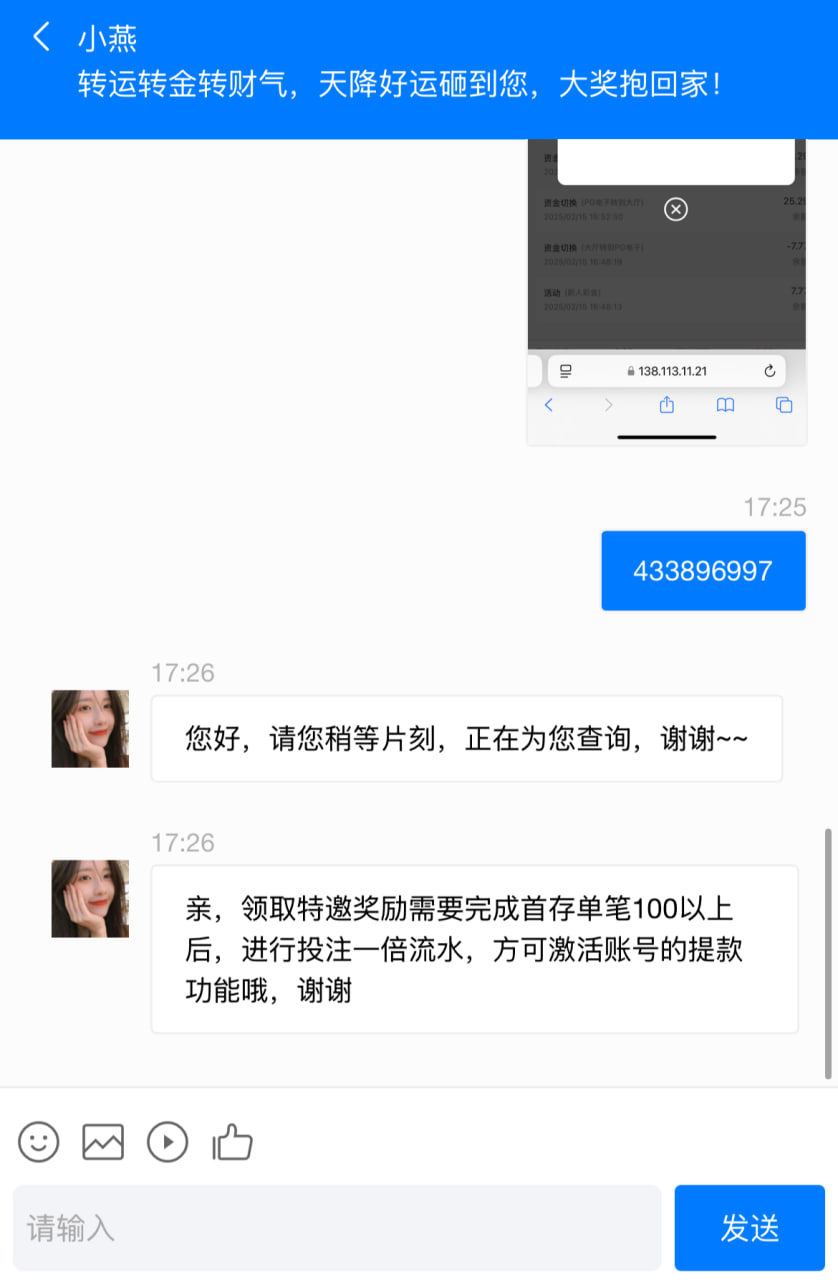Screen dimensions: 838x1280
Task: Open the emoji picker
Action: pos(39,1141)
